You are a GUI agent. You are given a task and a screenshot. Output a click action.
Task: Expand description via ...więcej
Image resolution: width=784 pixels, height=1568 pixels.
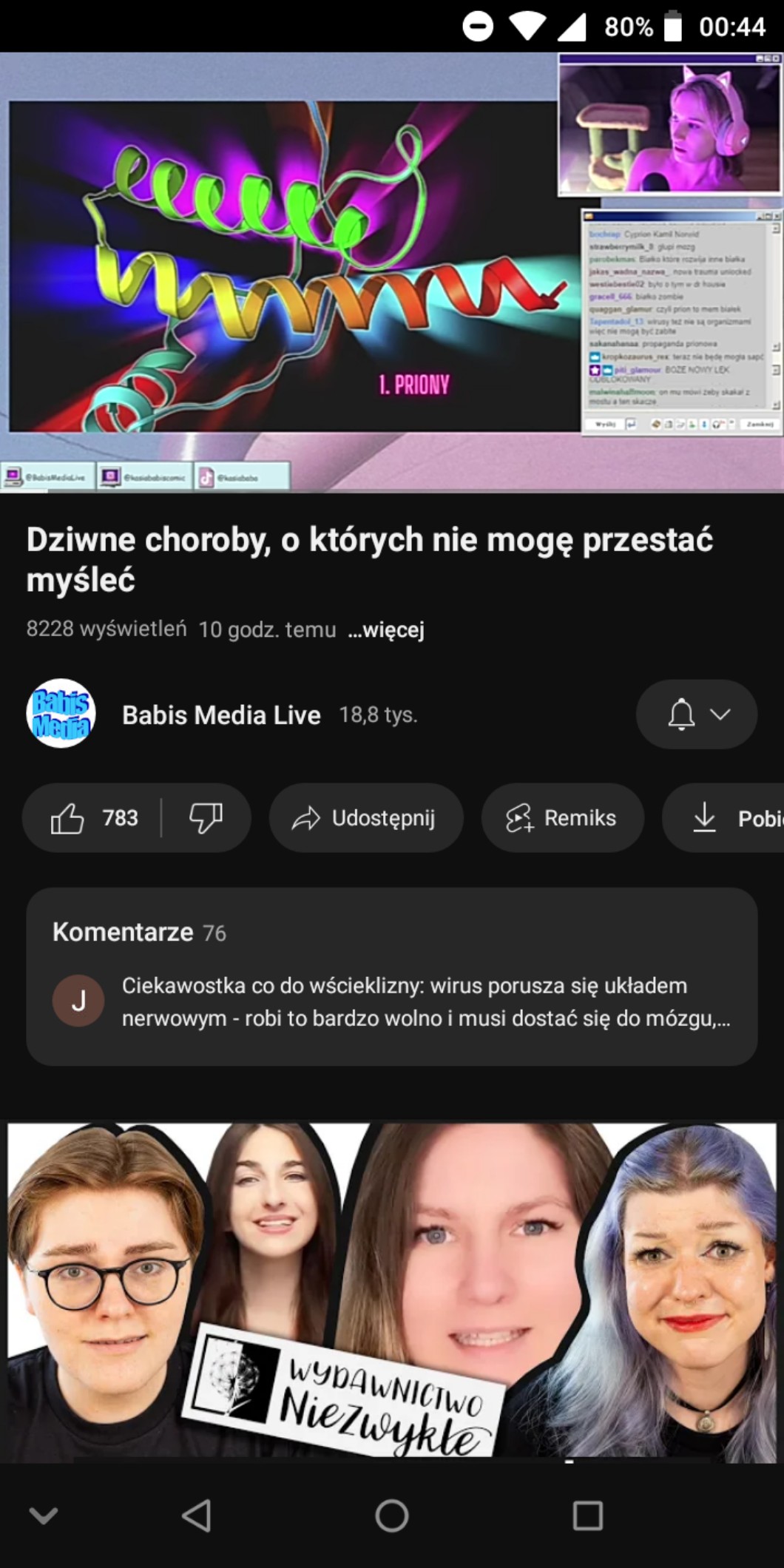click(386, 629)
